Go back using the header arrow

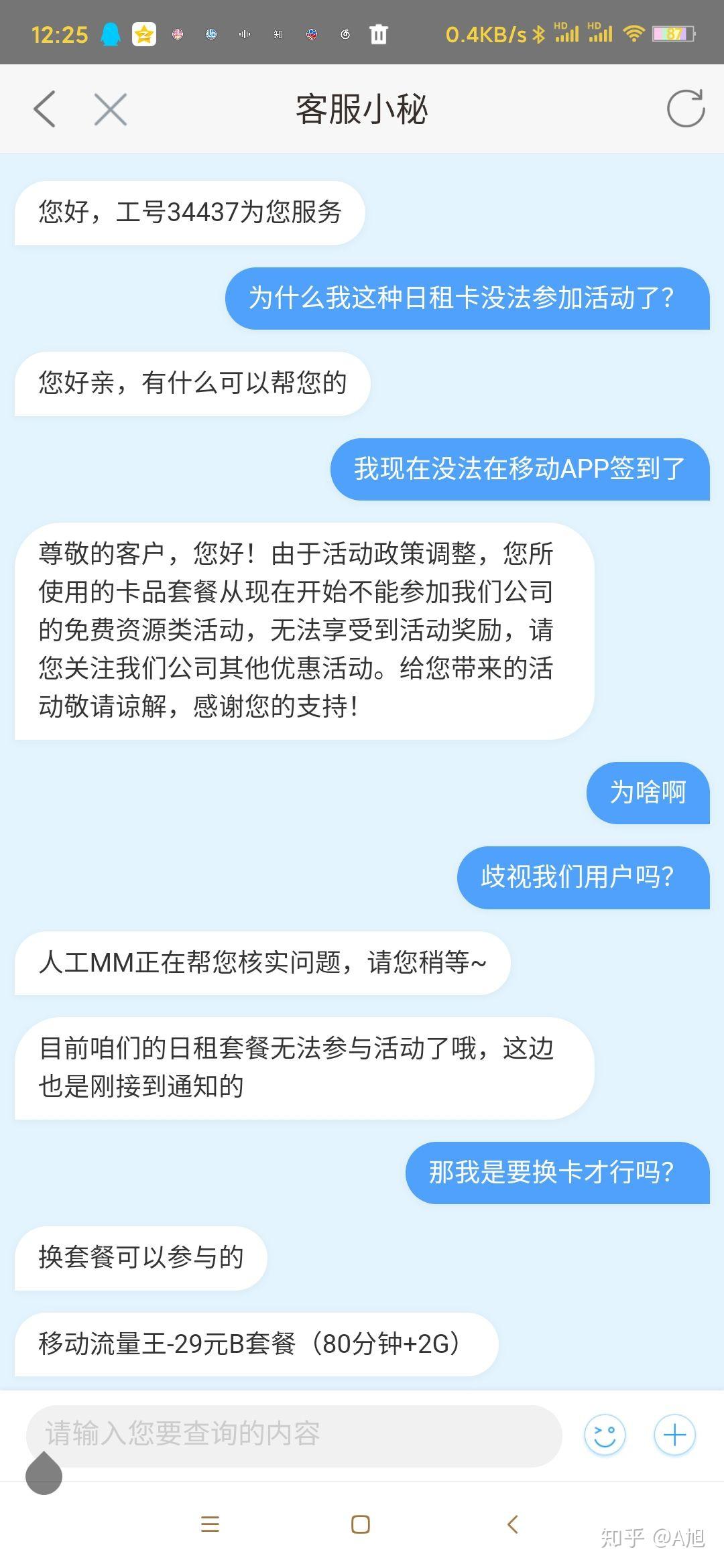click(45, 109)
